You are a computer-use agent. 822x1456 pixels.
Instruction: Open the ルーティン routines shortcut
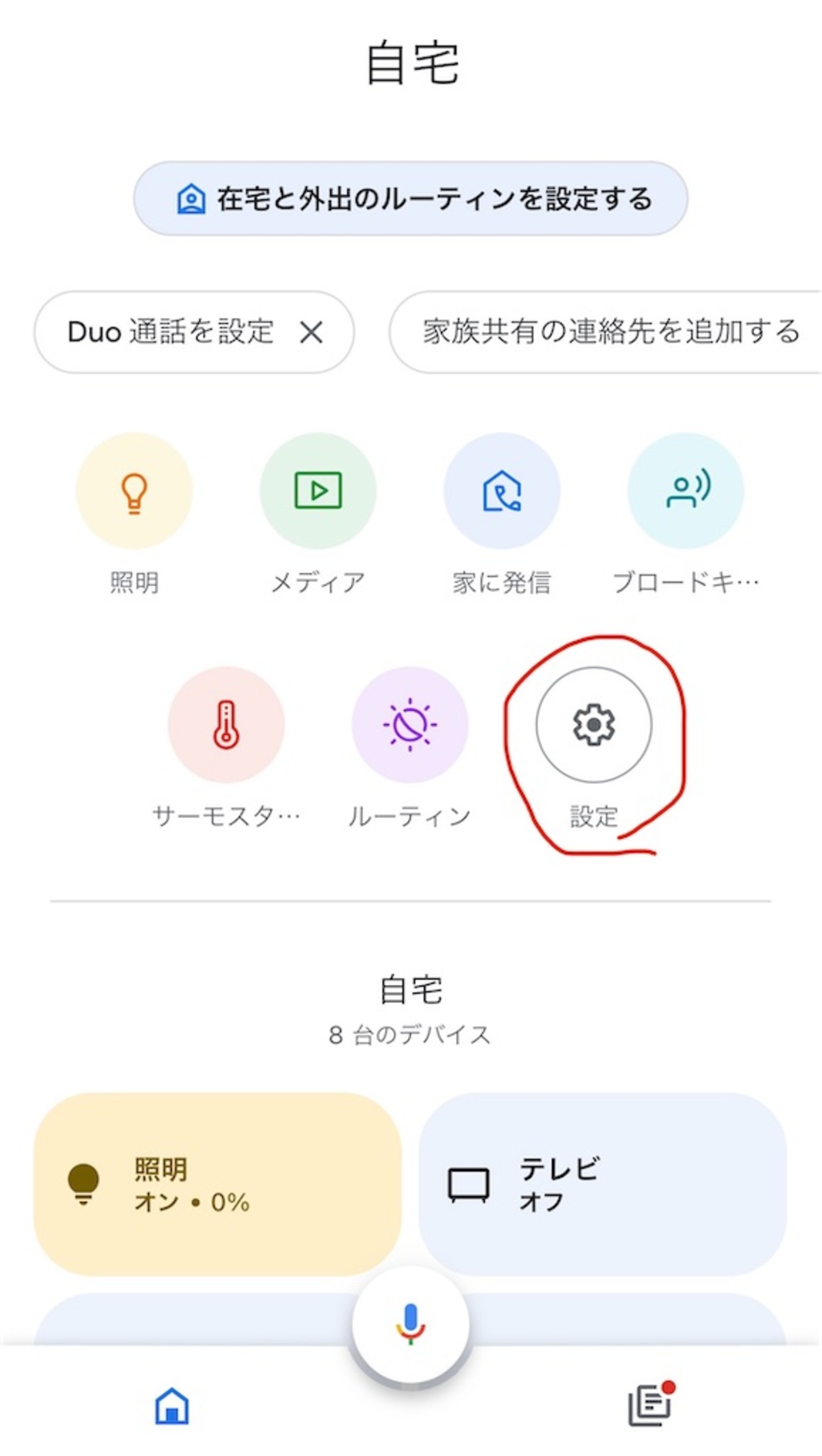coord(410,725)
